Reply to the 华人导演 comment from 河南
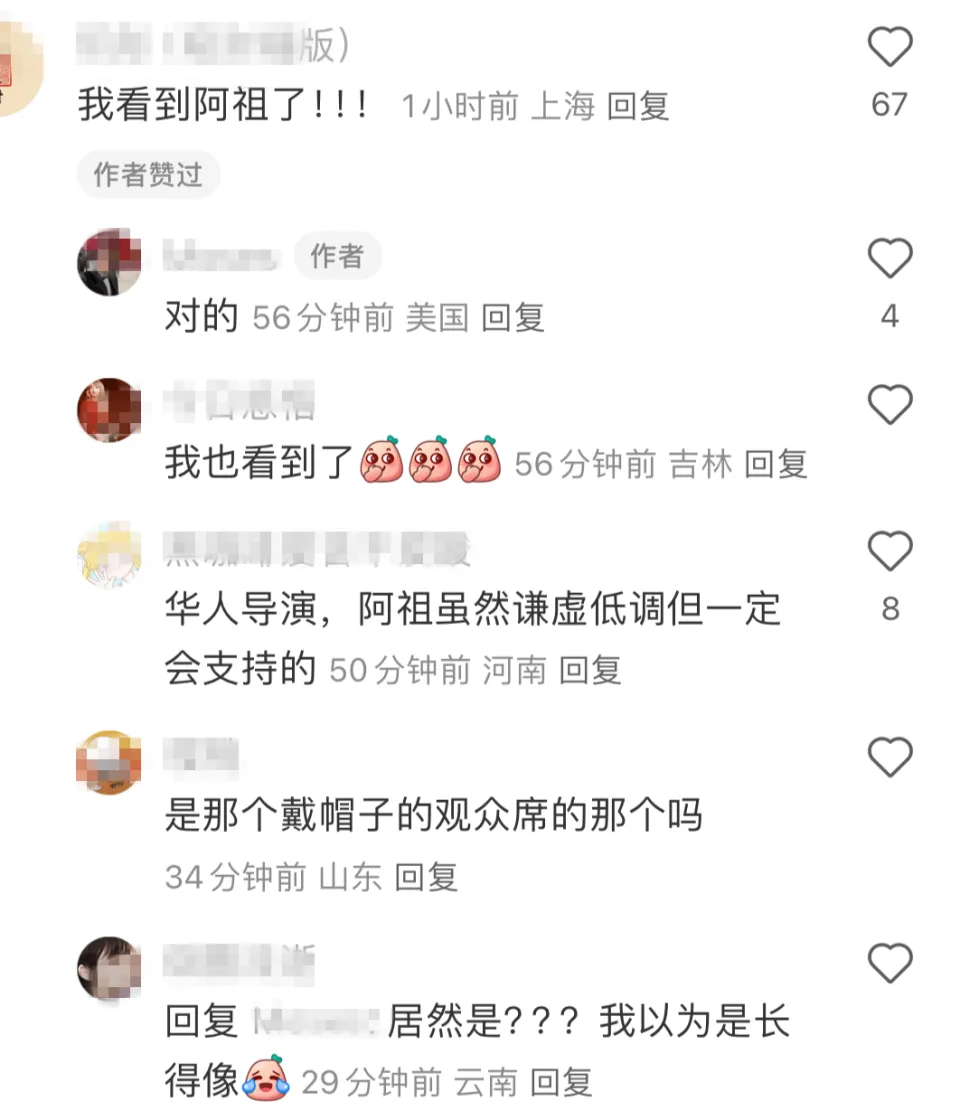 pos(590,670)
